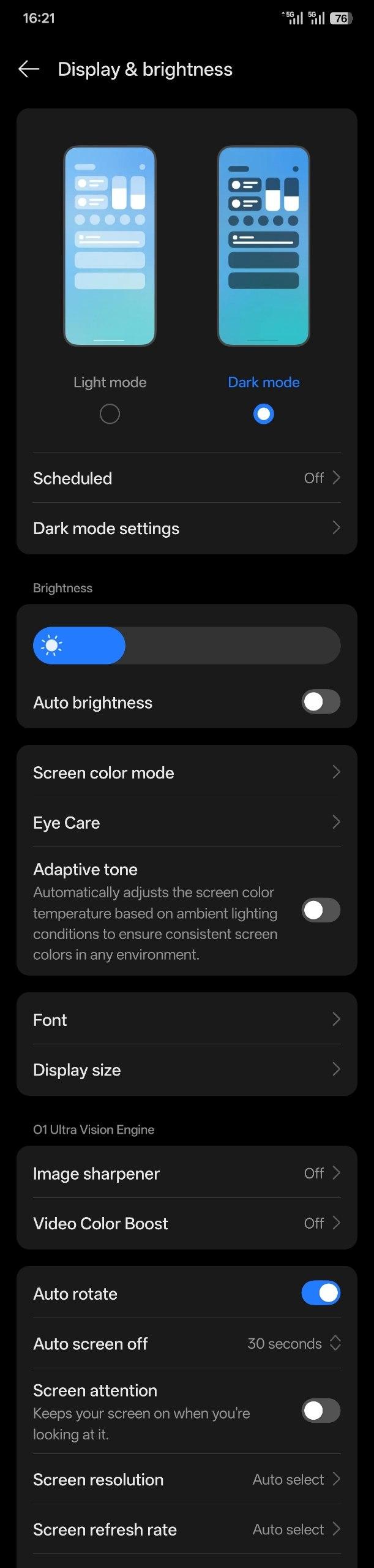Turn on Adaptive tone
374x1568 pixels.
(x=320, y=910)
